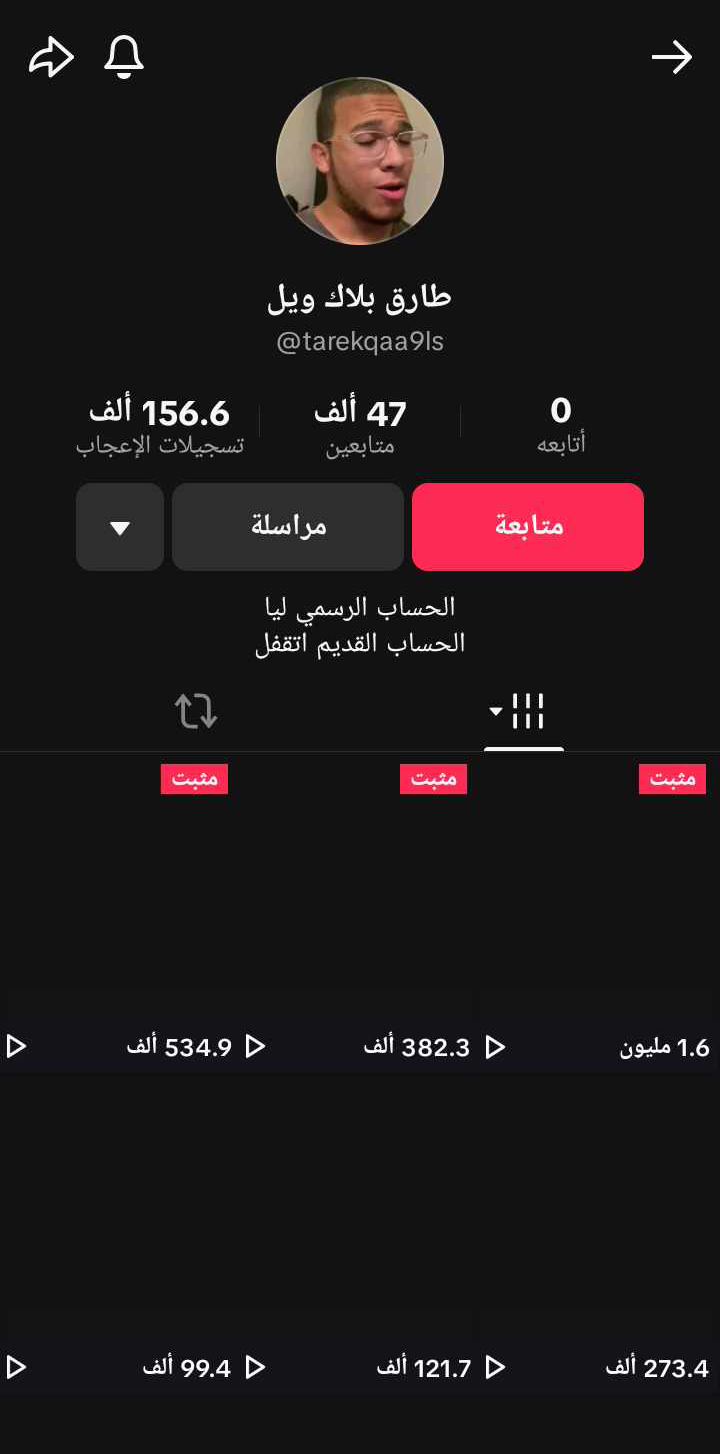Expand the suggested accounts dropdown arrow
The width and height of the screenshot is (720, 1454).
(120, 527)
